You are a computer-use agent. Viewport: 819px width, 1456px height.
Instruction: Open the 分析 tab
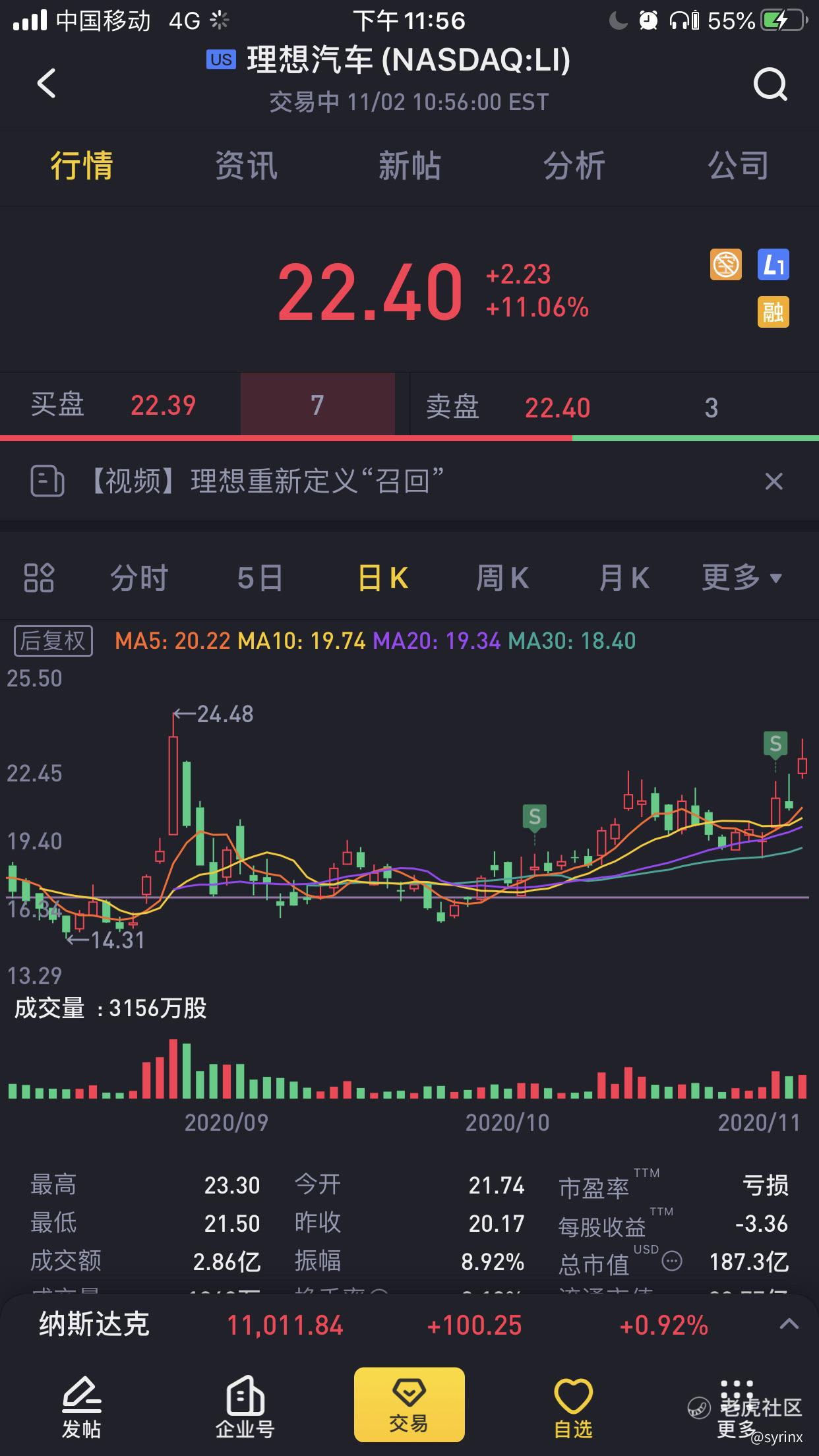[x=574, y=166]
